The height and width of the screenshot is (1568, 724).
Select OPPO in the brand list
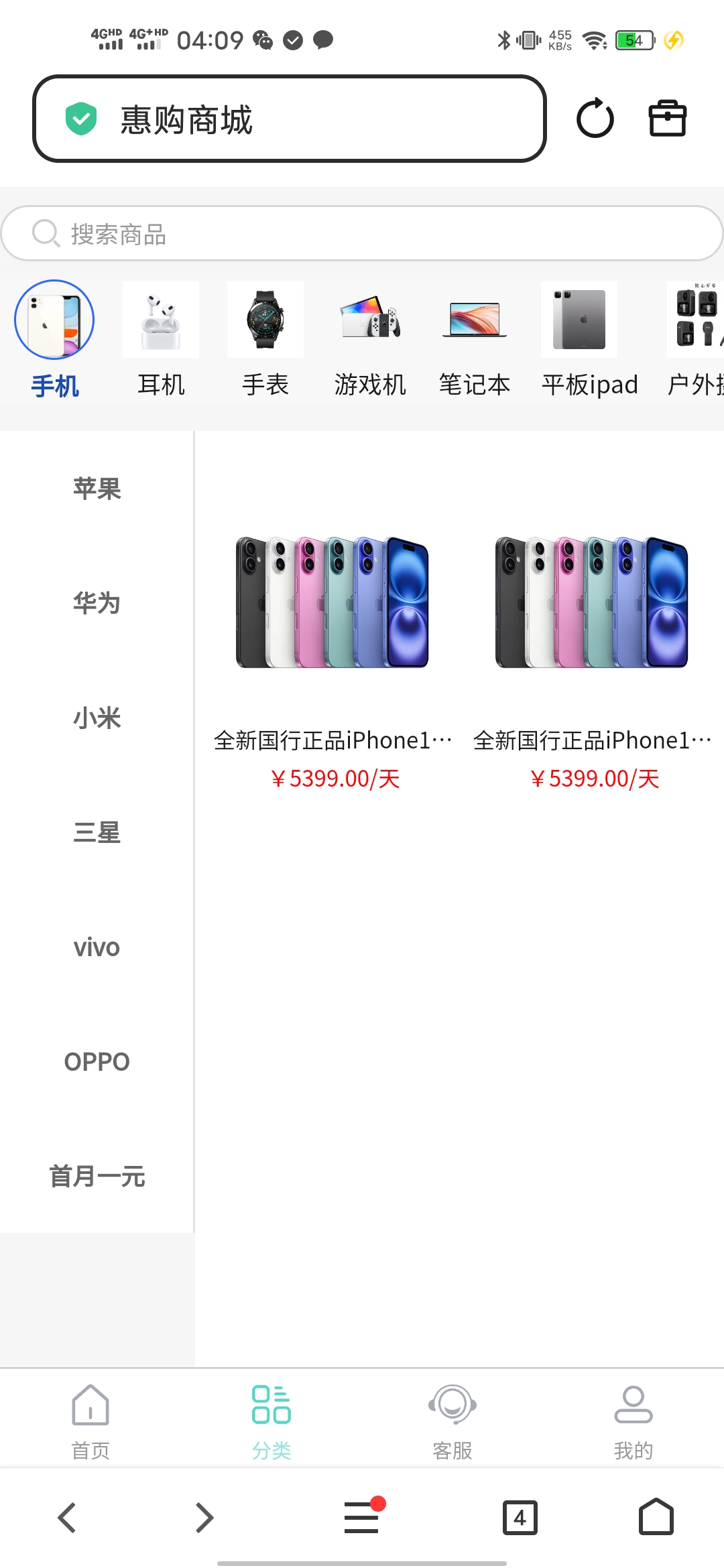click(97, 1062)
